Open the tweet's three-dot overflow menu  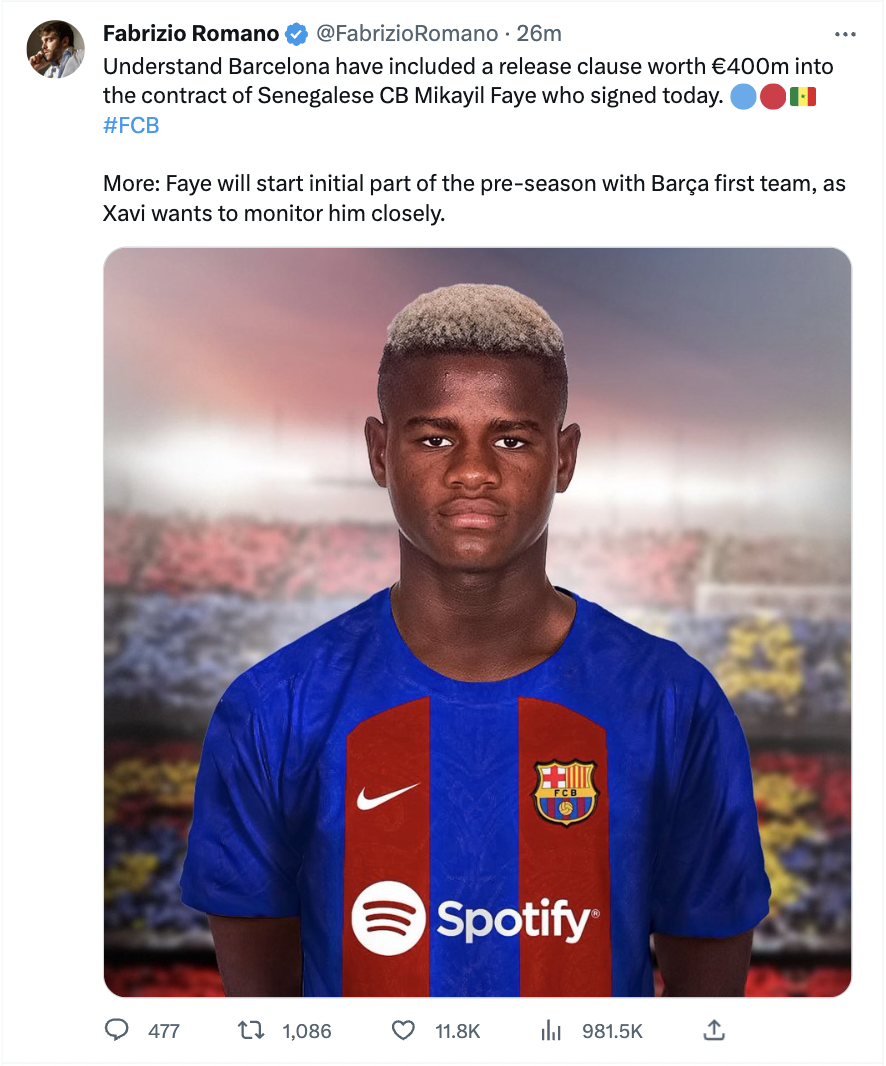(845, 34)
